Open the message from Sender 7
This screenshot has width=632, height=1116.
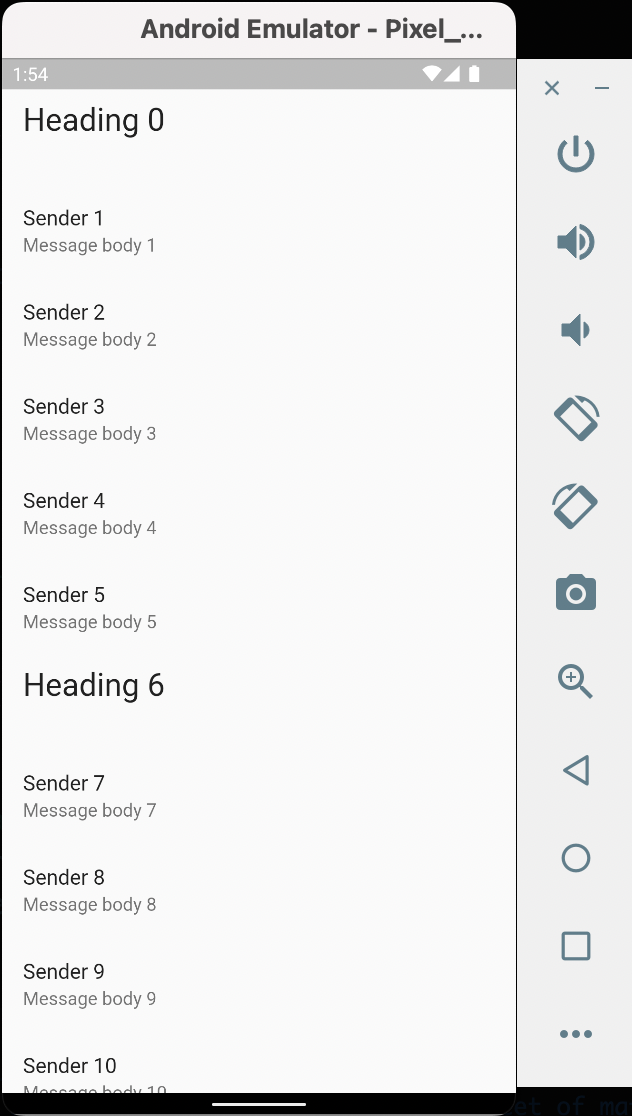point(258,796)
